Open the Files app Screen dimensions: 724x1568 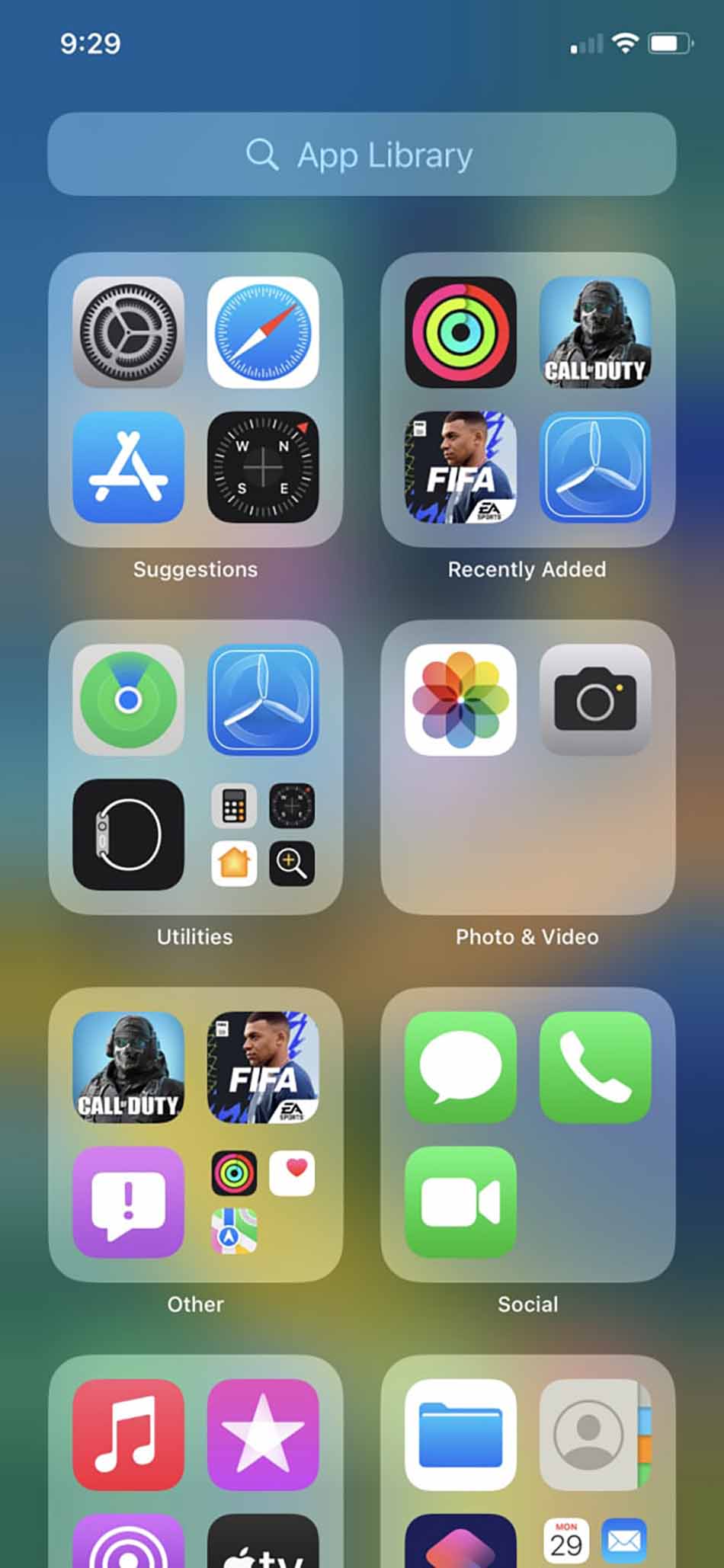point(460,1434)
